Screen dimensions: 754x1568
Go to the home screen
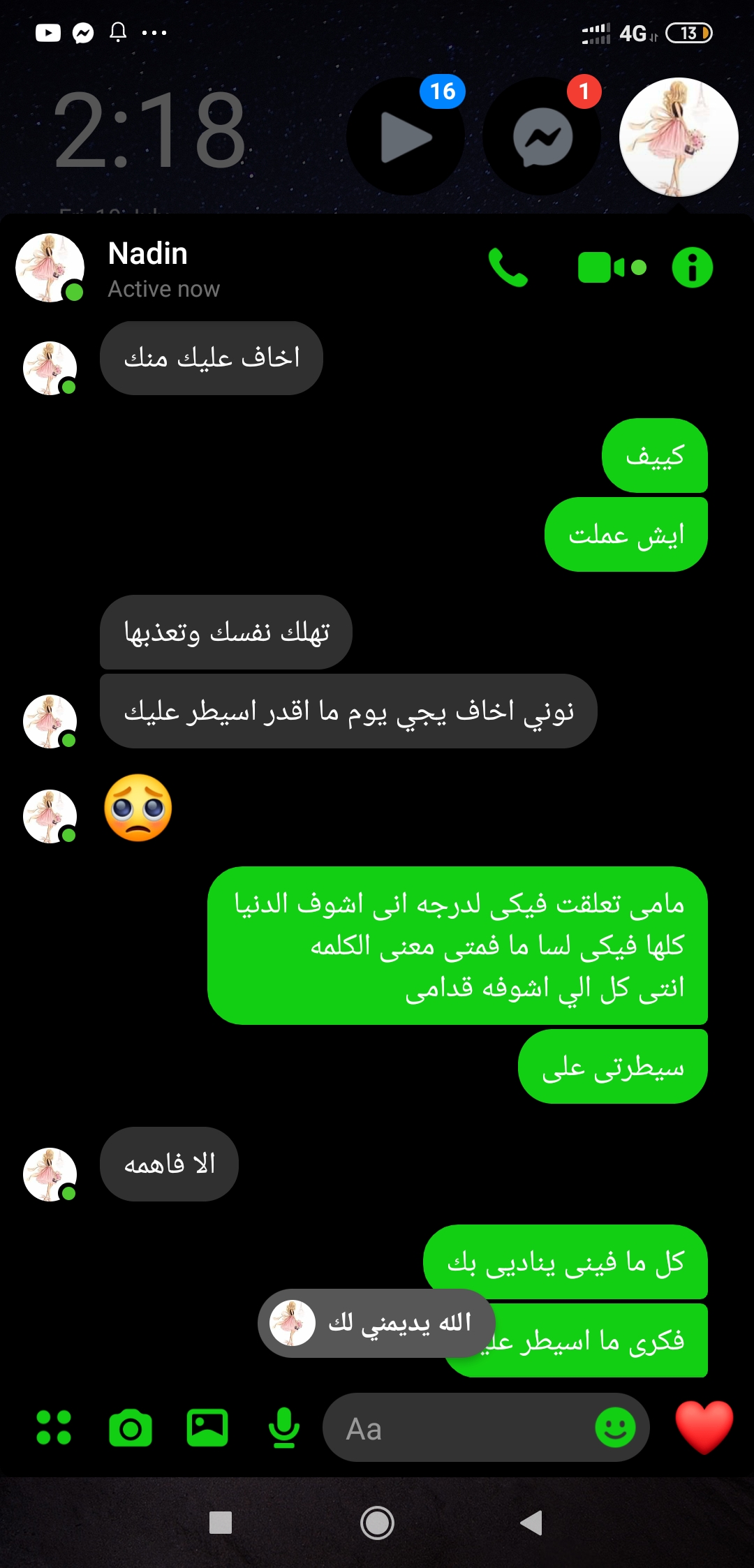point(377,1523)
